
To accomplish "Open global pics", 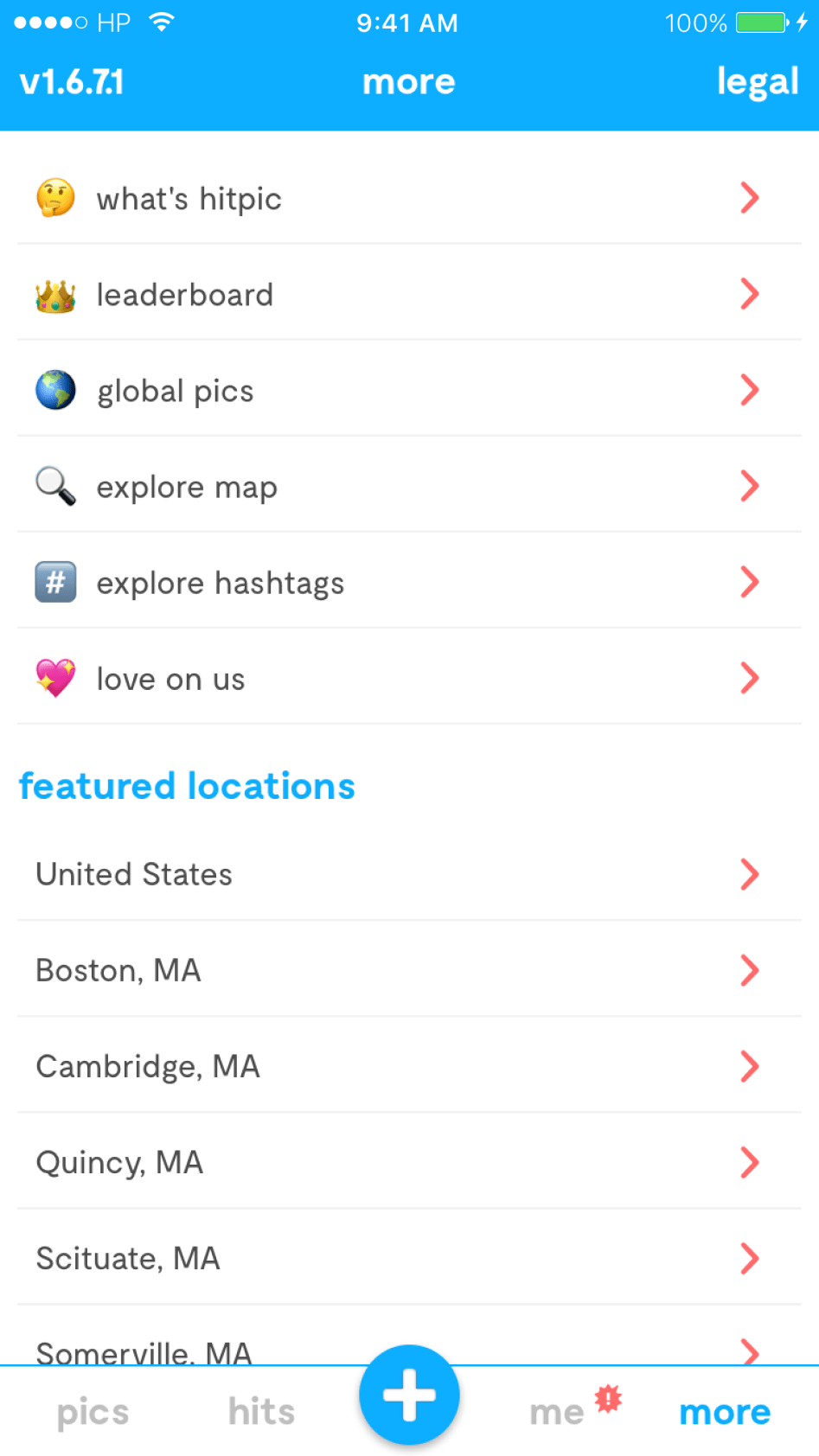I will [409, 390].
